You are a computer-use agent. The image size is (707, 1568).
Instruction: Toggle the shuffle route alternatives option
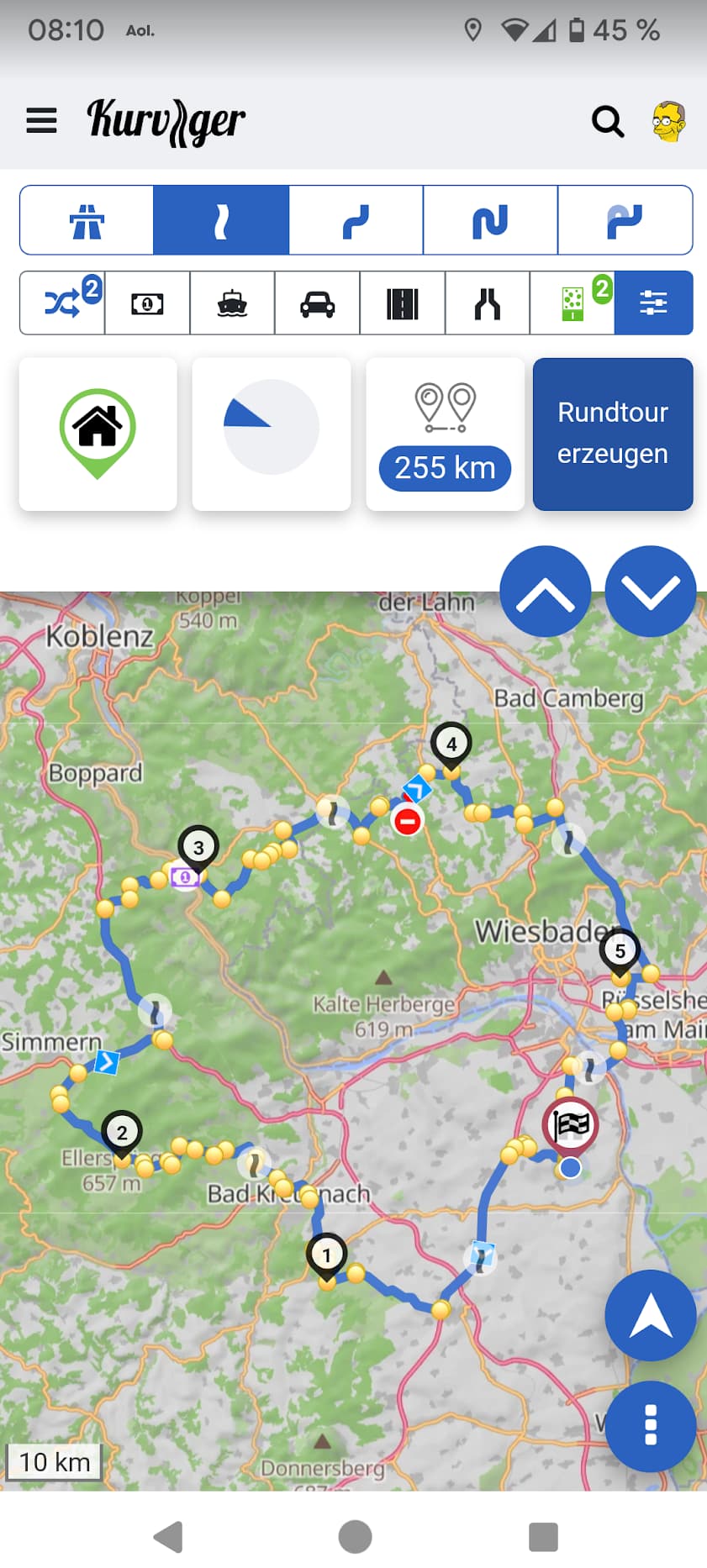[x=62, y=303]
